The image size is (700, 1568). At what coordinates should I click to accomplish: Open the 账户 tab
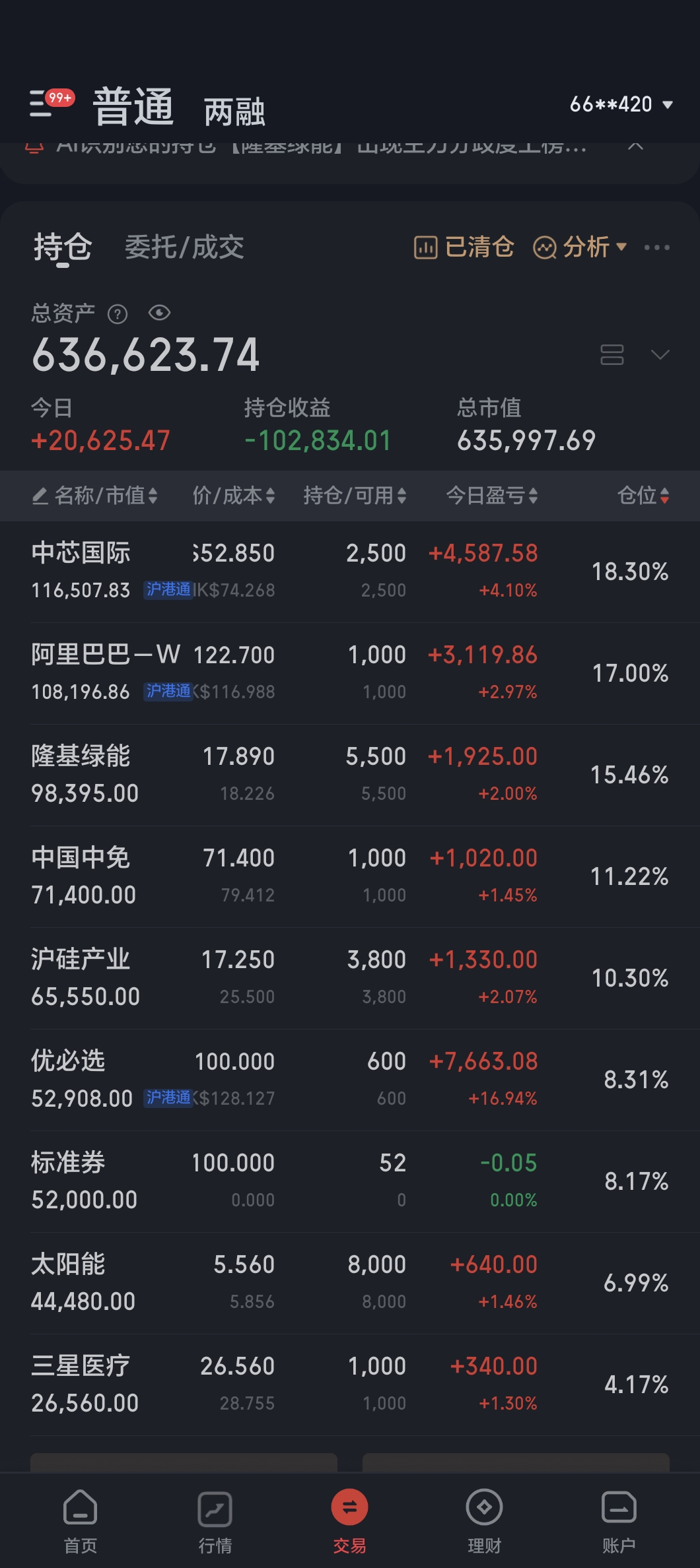click(619, 1519)
